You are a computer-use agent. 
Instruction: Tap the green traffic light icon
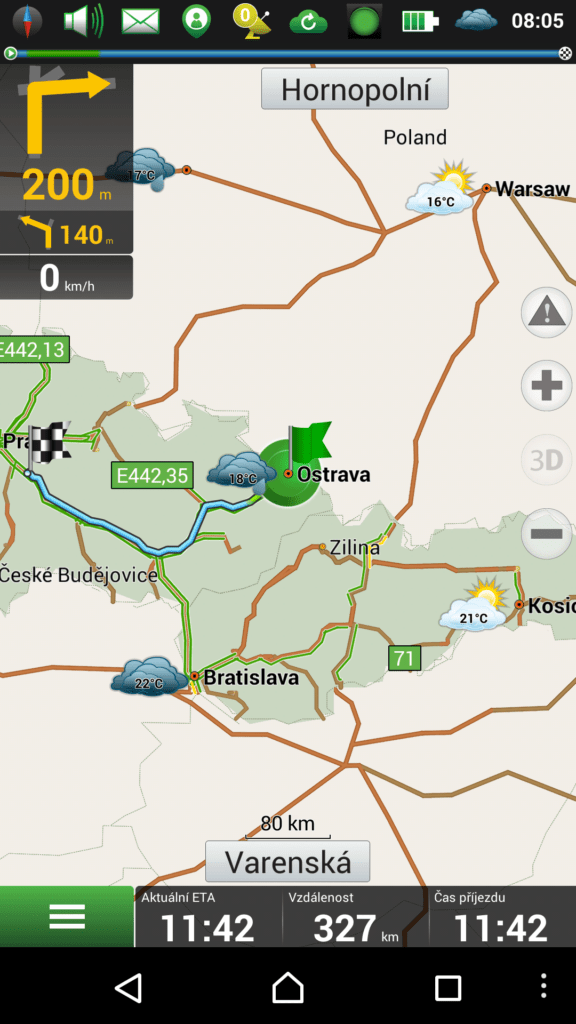(x=364, y=21)
